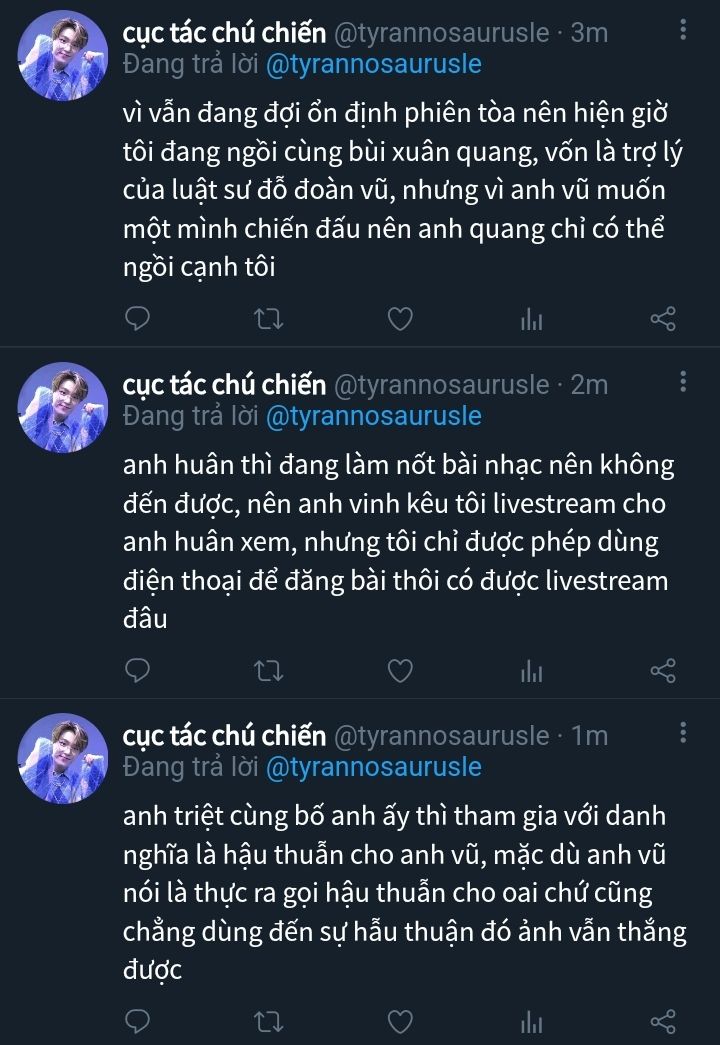This screenshot has width=720, height=1045.
Task: Reply to the tweet about anh triệt
Action: click(x=139, y=1021)
